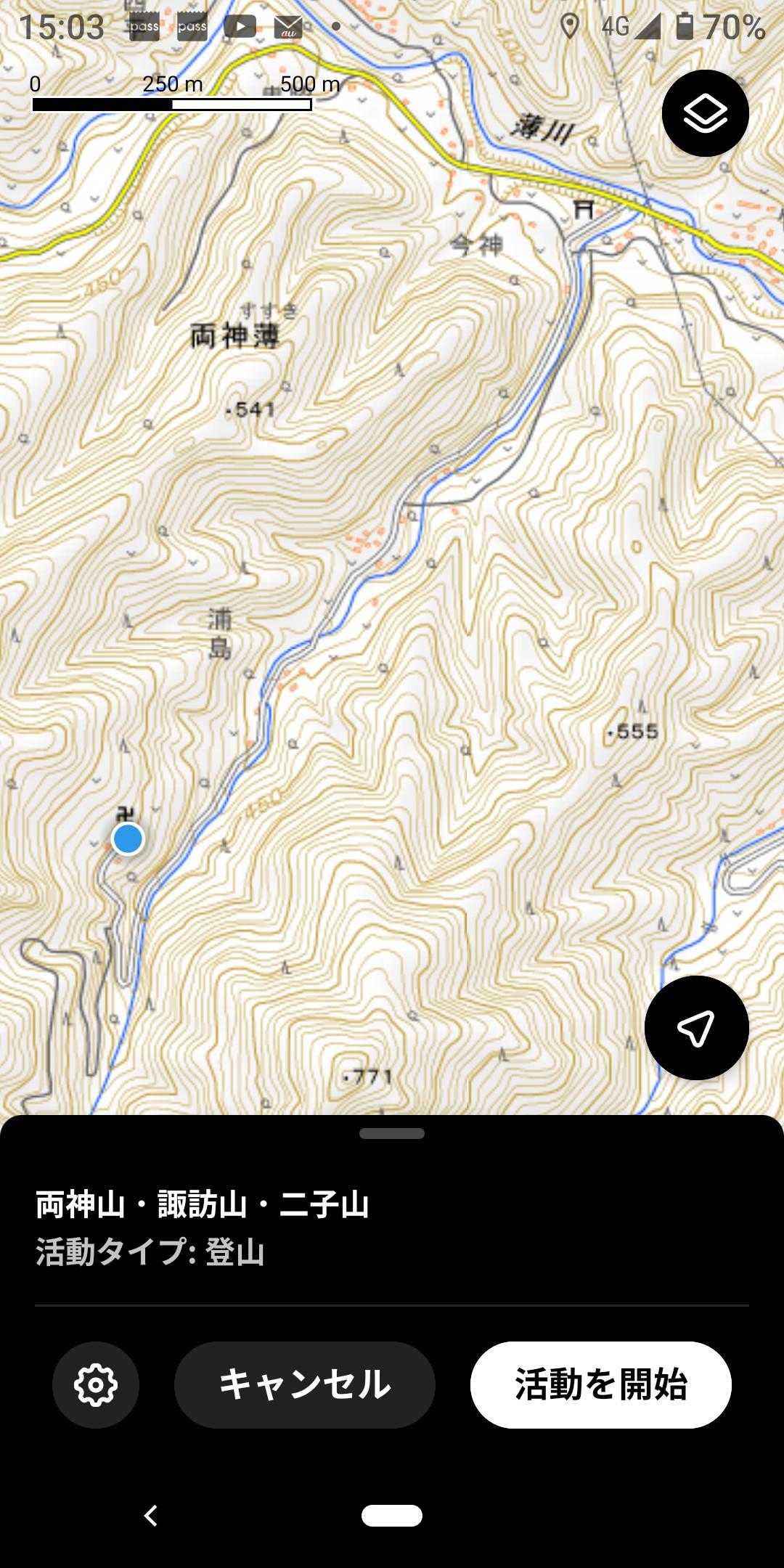Go back with system back arrow
Image resolution: width=784 pixels, height=1568 pixels.
[151, 1515]
